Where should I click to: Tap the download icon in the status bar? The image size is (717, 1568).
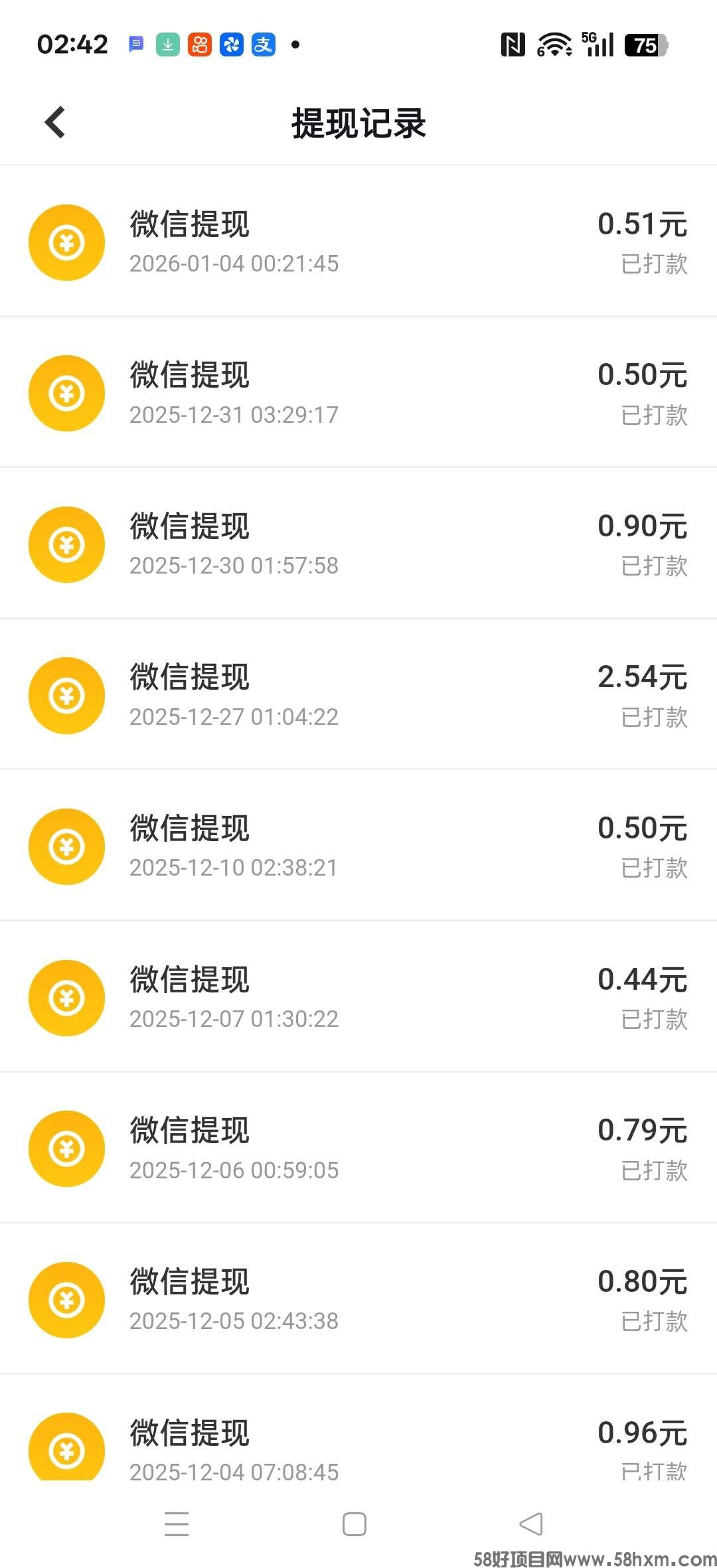point(167,44)
